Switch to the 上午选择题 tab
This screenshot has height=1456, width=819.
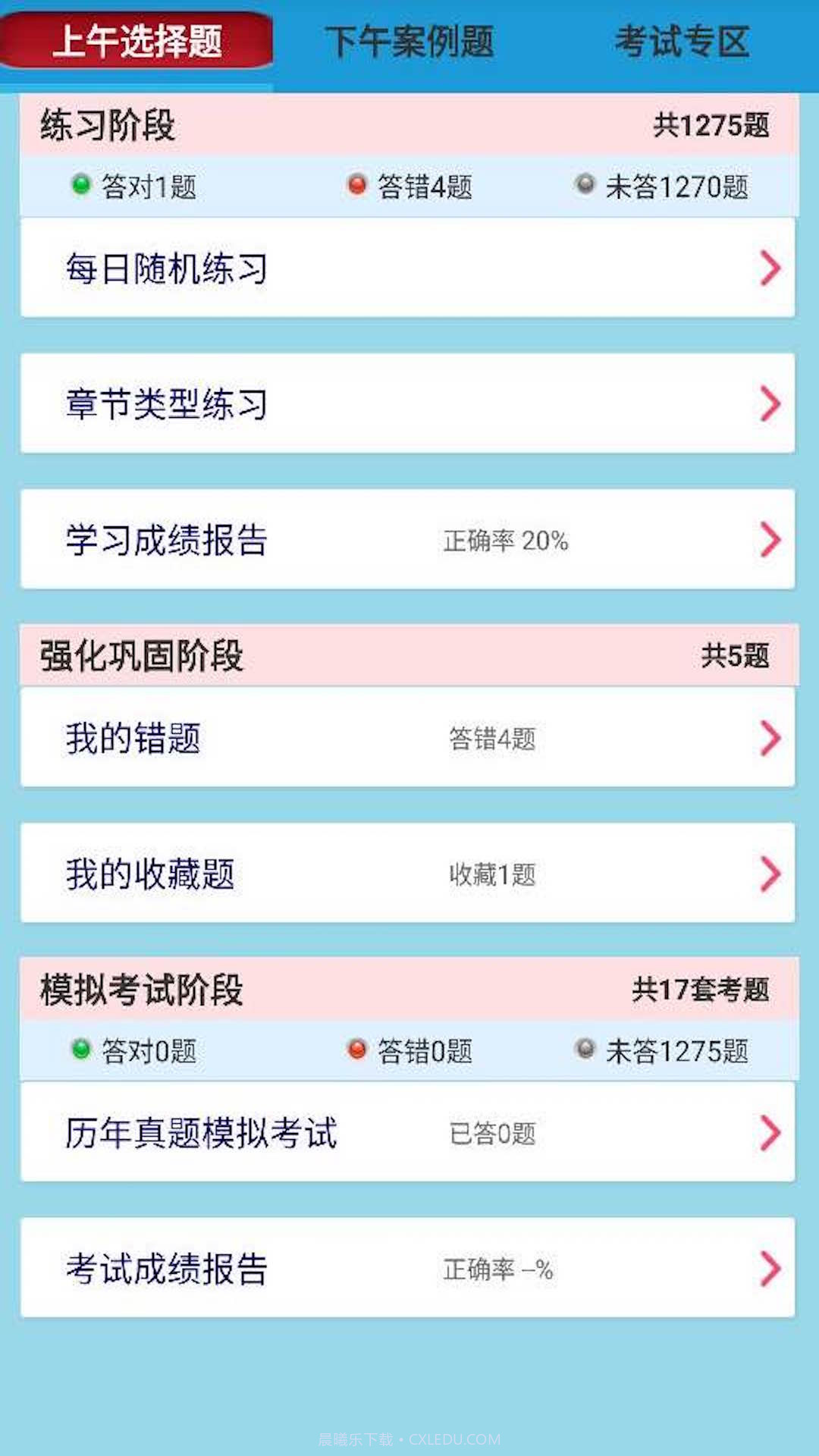(x=136, y=42)
